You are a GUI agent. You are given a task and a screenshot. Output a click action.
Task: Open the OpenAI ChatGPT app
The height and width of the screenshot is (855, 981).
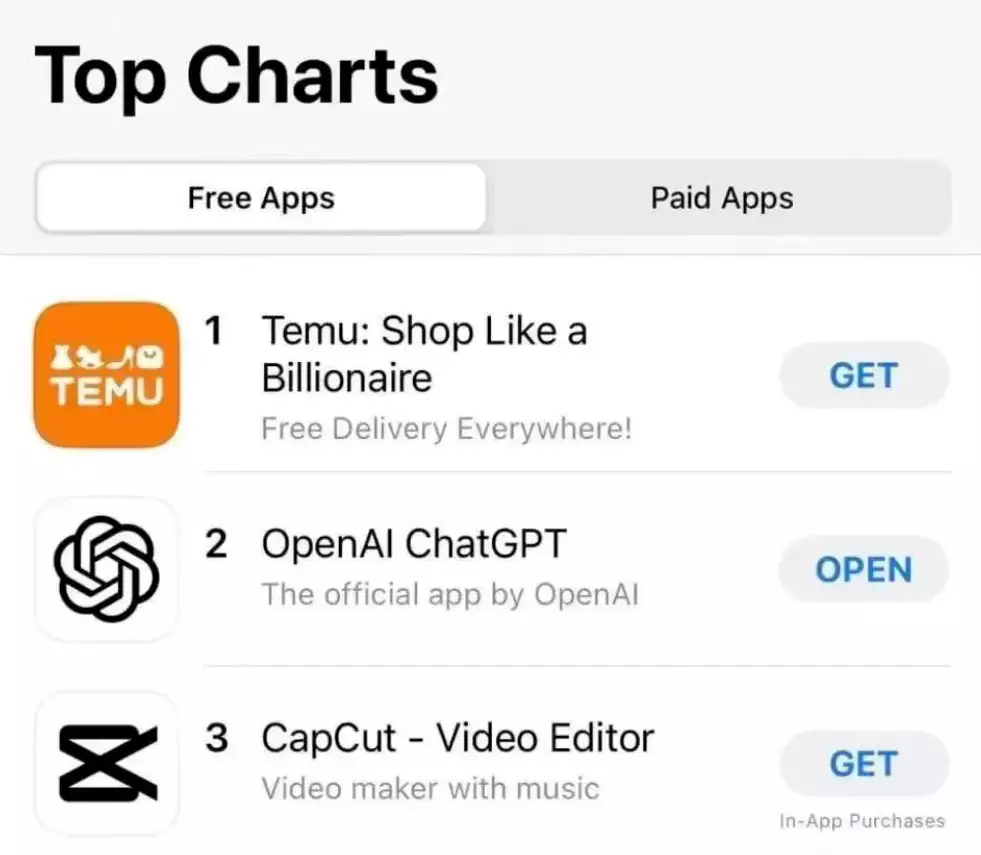863,570
